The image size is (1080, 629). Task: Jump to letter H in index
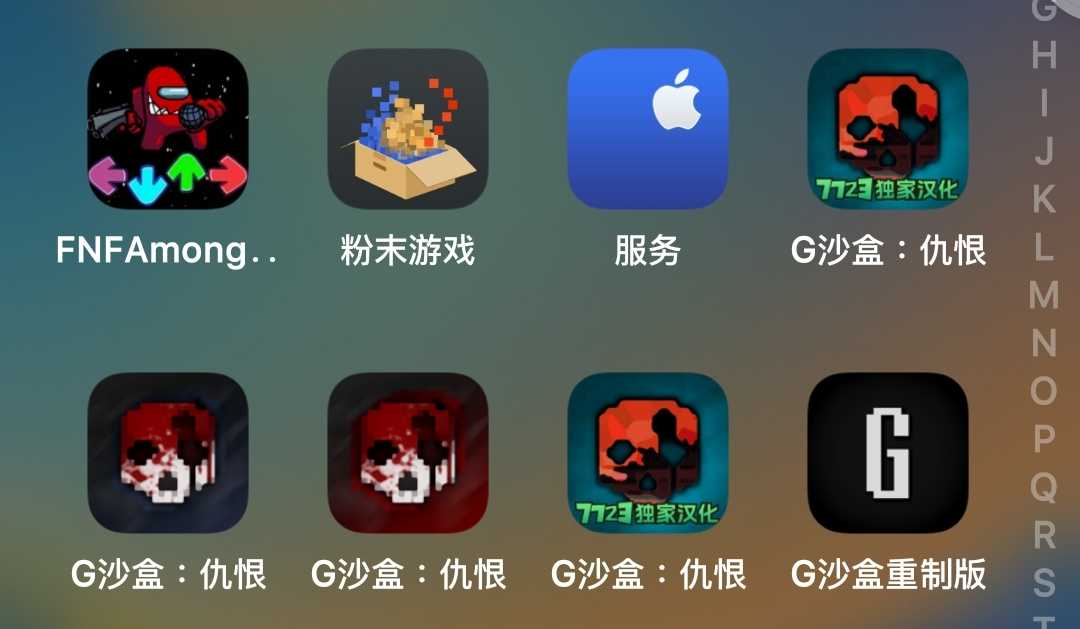tap(1044, 55)
